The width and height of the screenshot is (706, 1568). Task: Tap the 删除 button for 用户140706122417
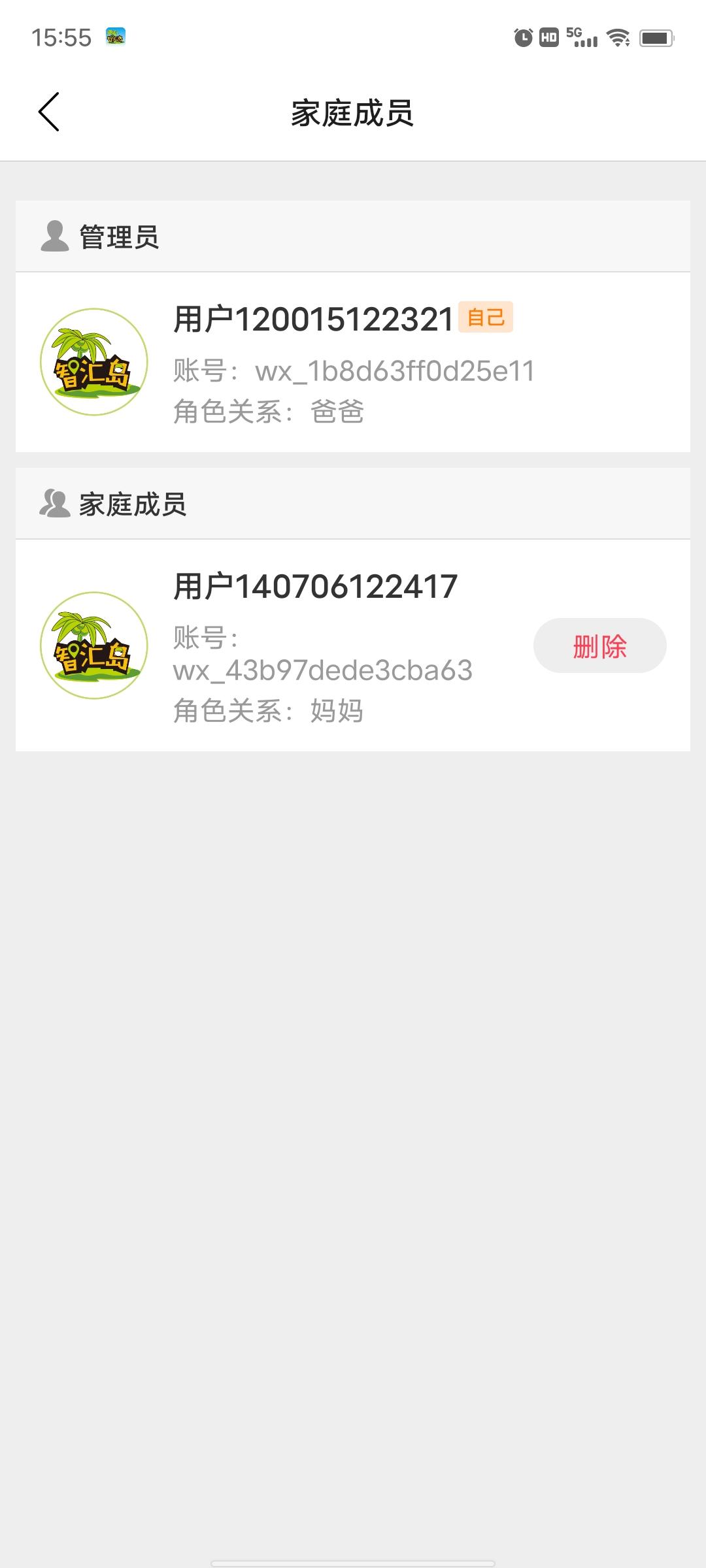point(599,645)
